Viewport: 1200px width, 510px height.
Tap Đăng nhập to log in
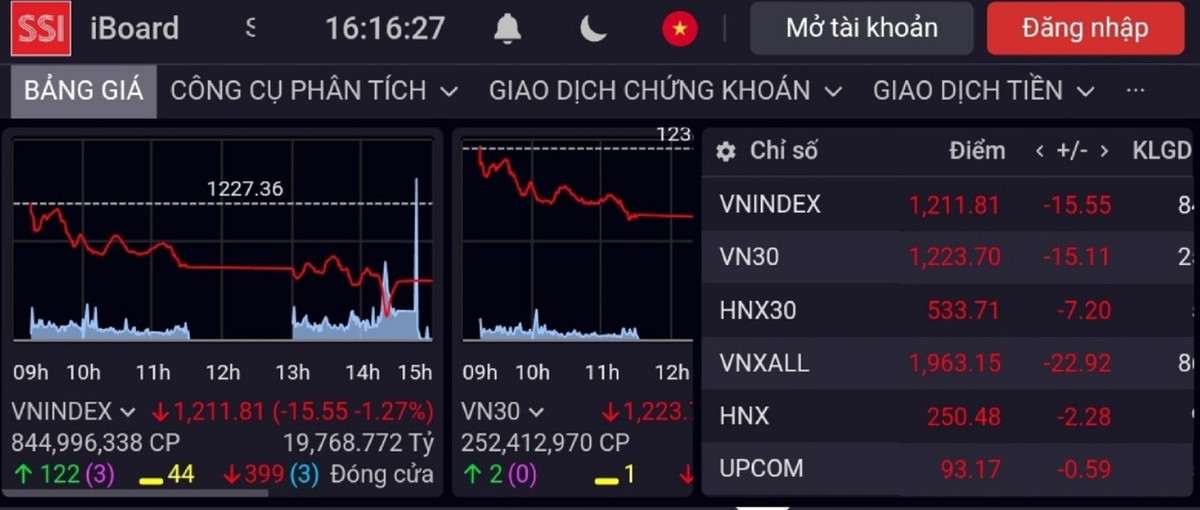pos(1085,28)
